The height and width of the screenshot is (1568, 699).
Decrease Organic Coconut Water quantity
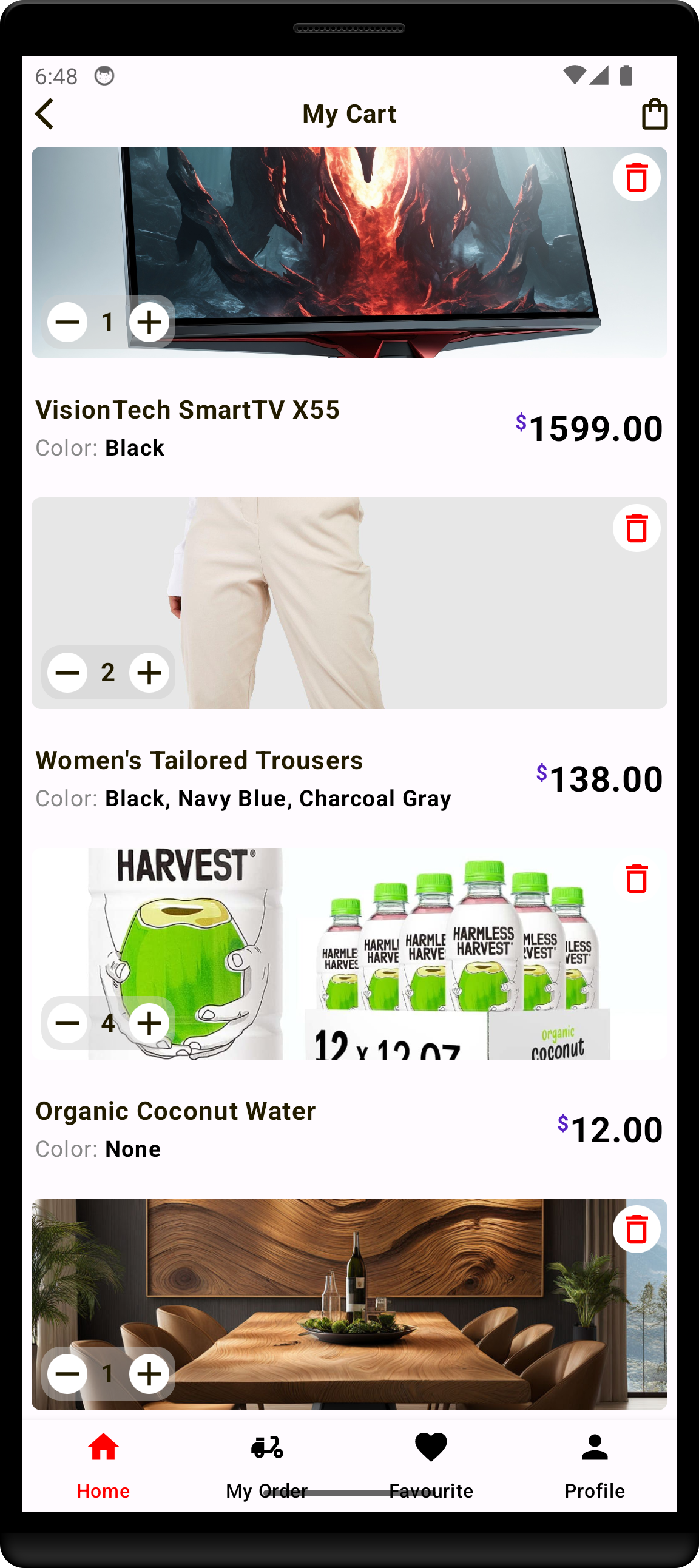point(67,1023)
